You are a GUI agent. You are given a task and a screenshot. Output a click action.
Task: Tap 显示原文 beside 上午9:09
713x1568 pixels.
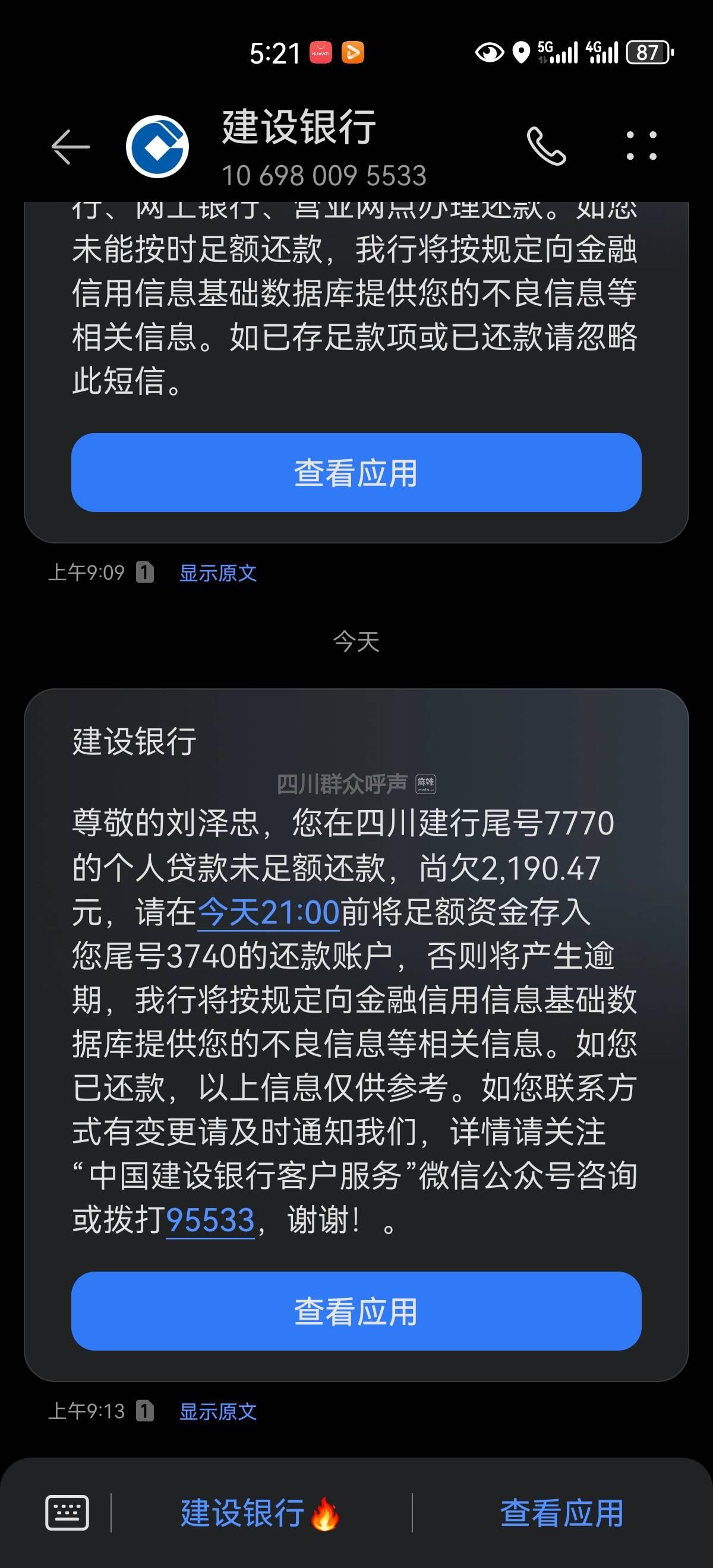217,573
